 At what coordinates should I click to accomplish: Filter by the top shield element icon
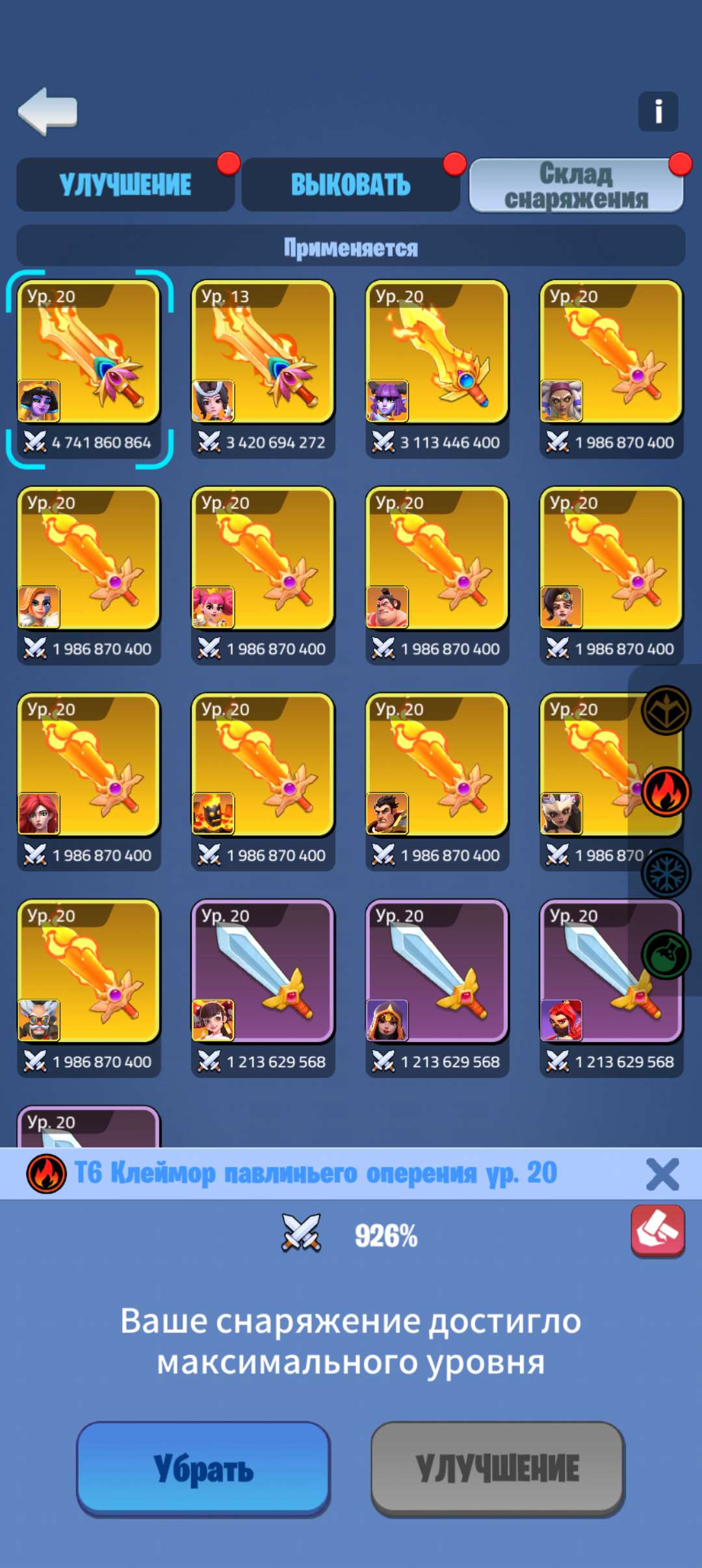click(x=666, y=710)
